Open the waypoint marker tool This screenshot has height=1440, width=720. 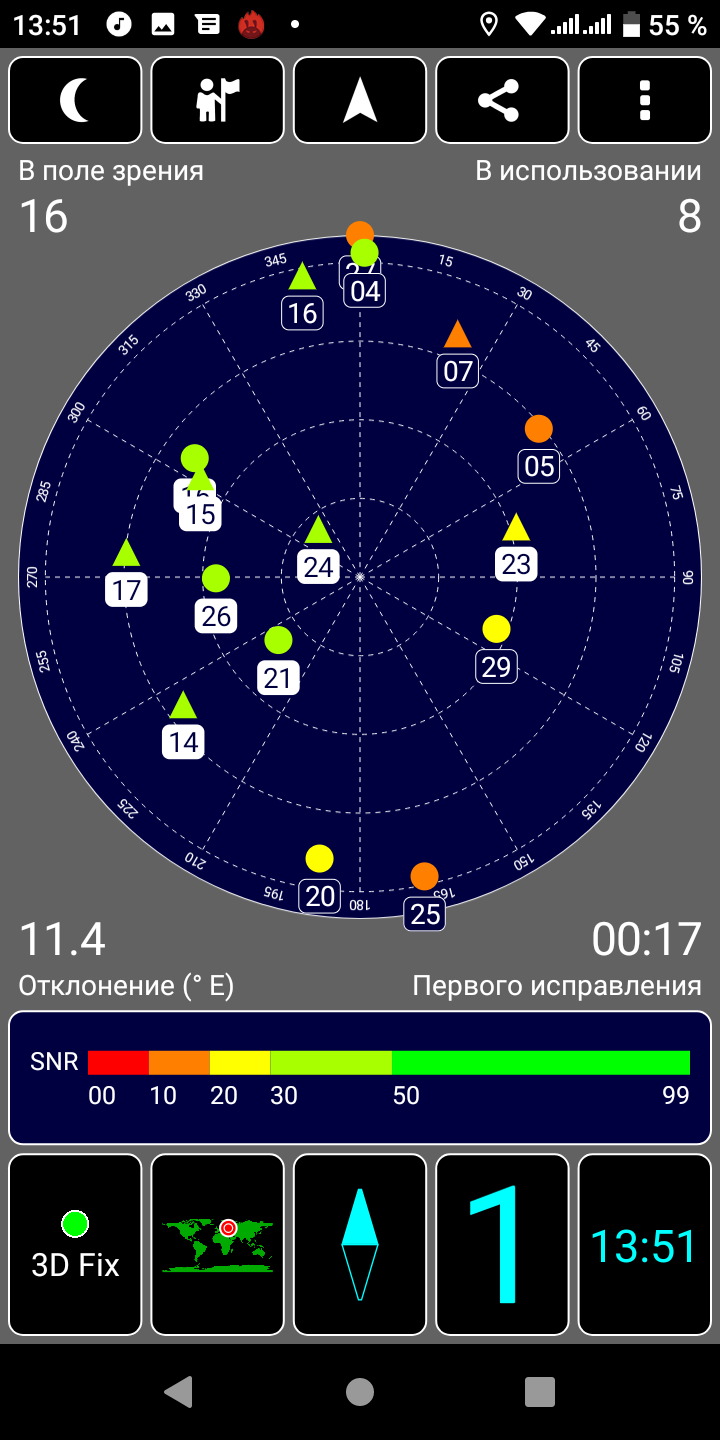coord(218,100)
